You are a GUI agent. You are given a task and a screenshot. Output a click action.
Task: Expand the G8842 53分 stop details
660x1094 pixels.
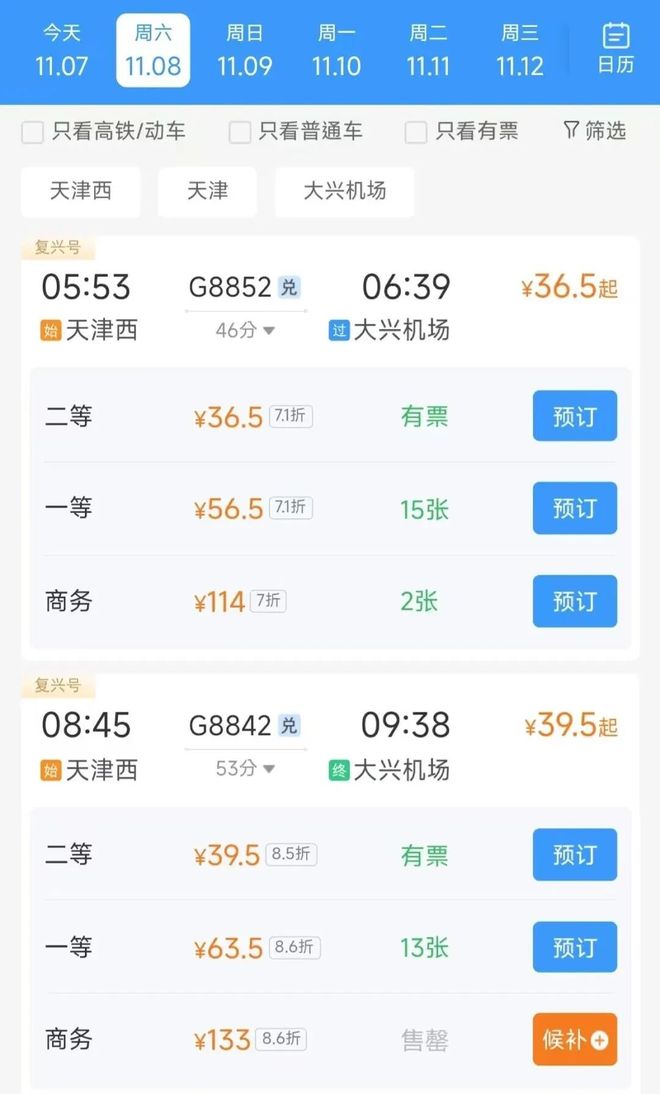245,769
